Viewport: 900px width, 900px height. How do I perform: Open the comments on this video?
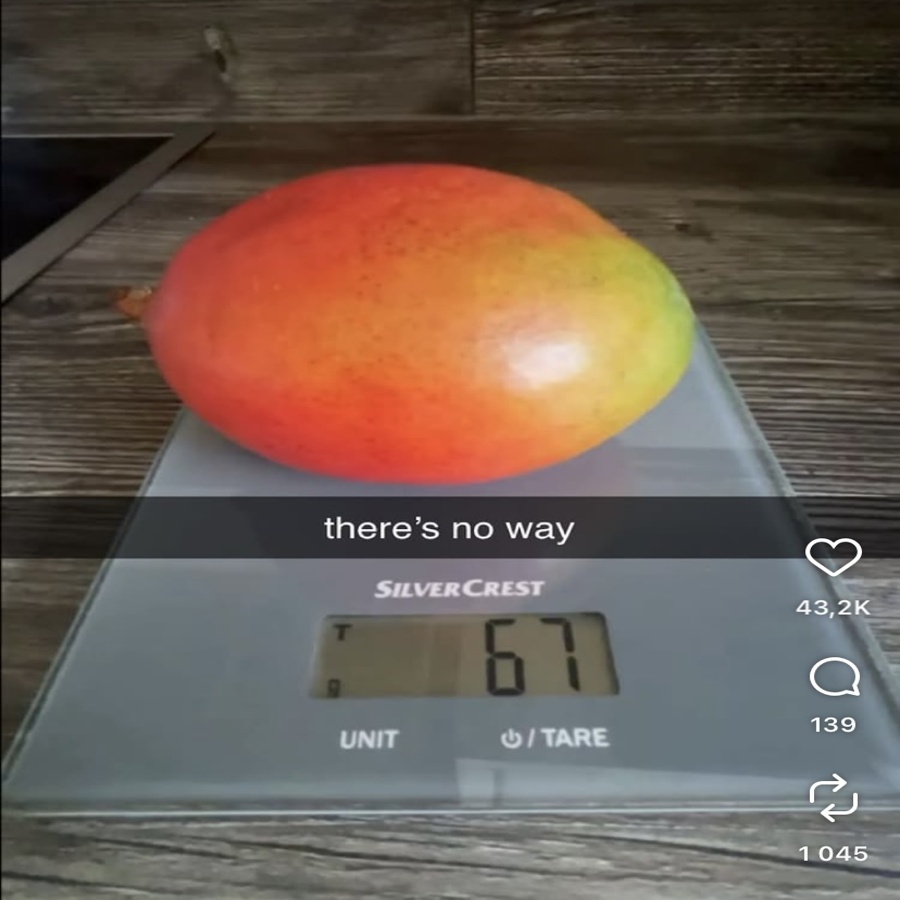click(x=833, y=678)
